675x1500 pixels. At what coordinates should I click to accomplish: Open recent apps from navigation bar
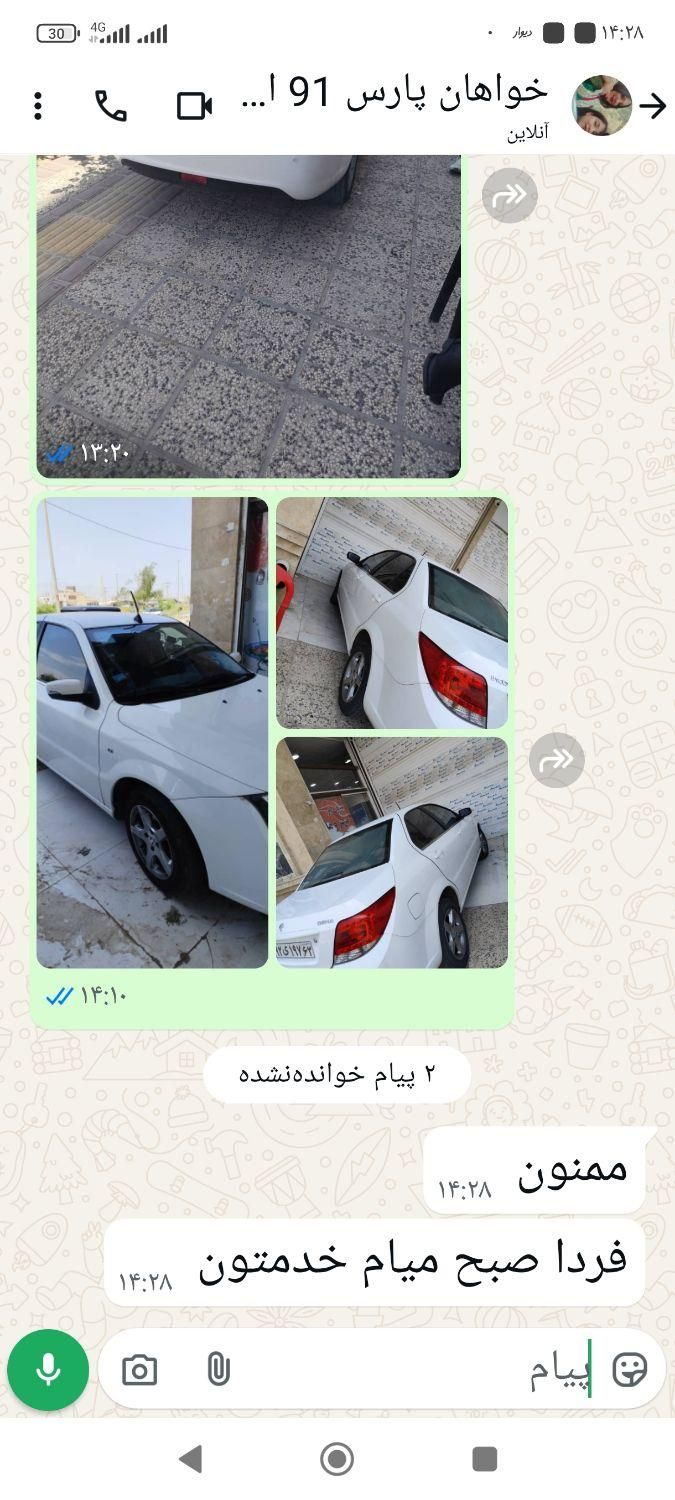coord(484,1459)
